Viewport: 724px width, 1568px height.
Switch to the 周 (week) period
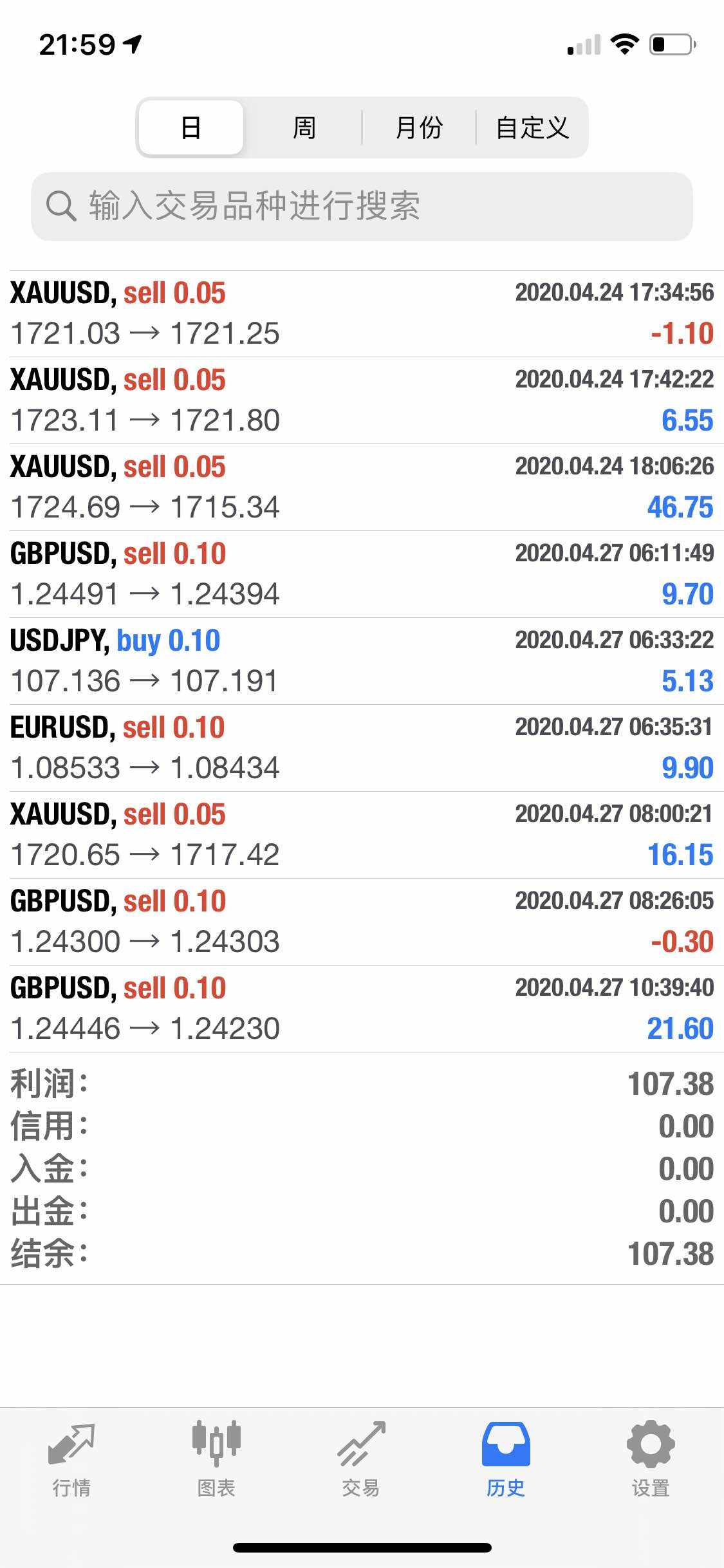pos(304,127)
